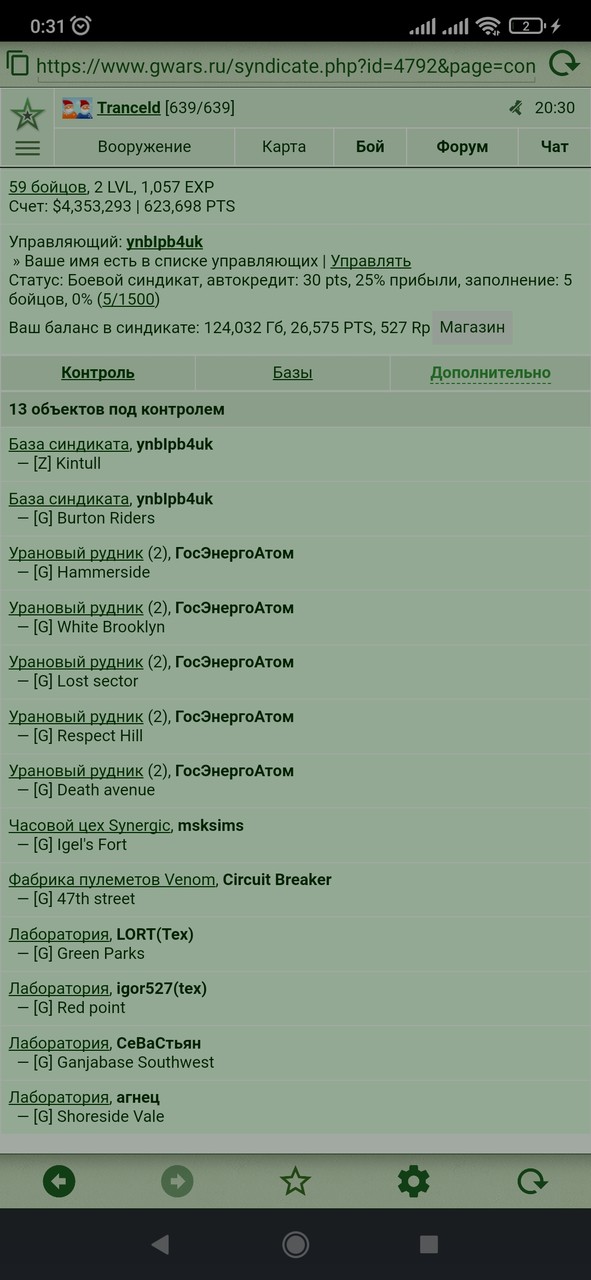Open the Форум section
591x1280 pixels.
point(462,147)
